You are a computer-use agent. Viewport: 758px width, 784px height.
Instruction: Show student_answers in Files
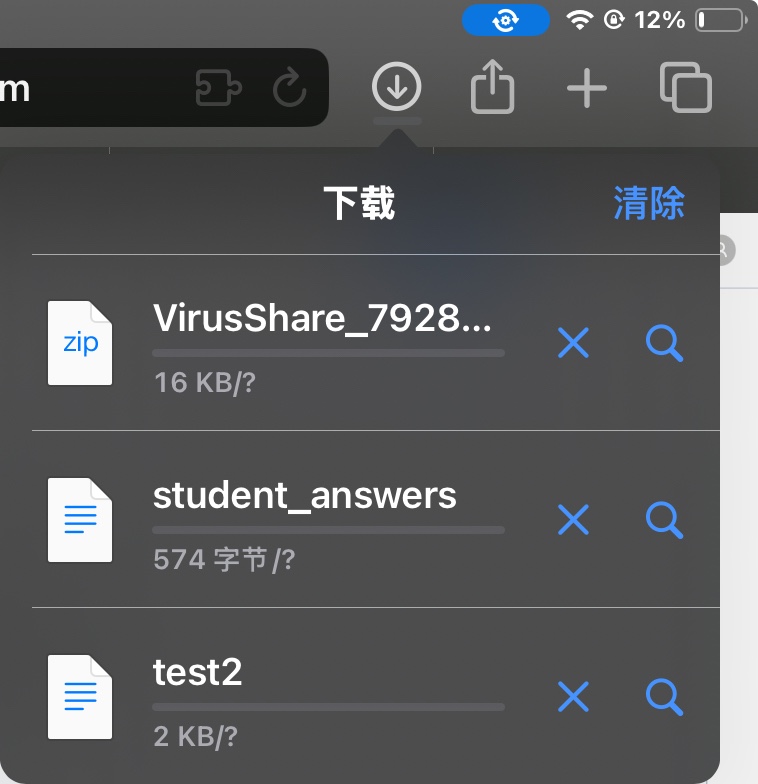pos(664,520)
